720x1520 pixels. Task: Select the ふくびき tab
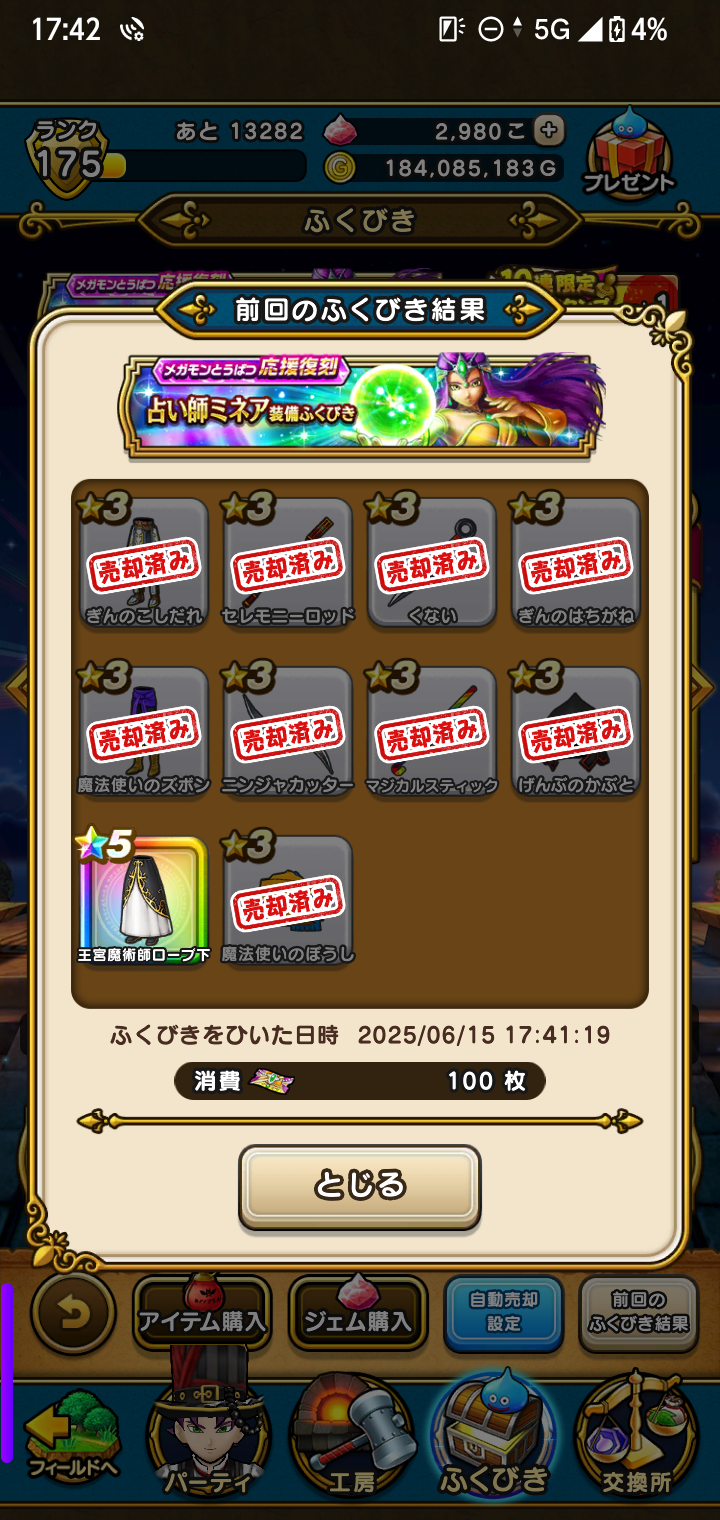pyautogui.click(x=494, y=1440)
